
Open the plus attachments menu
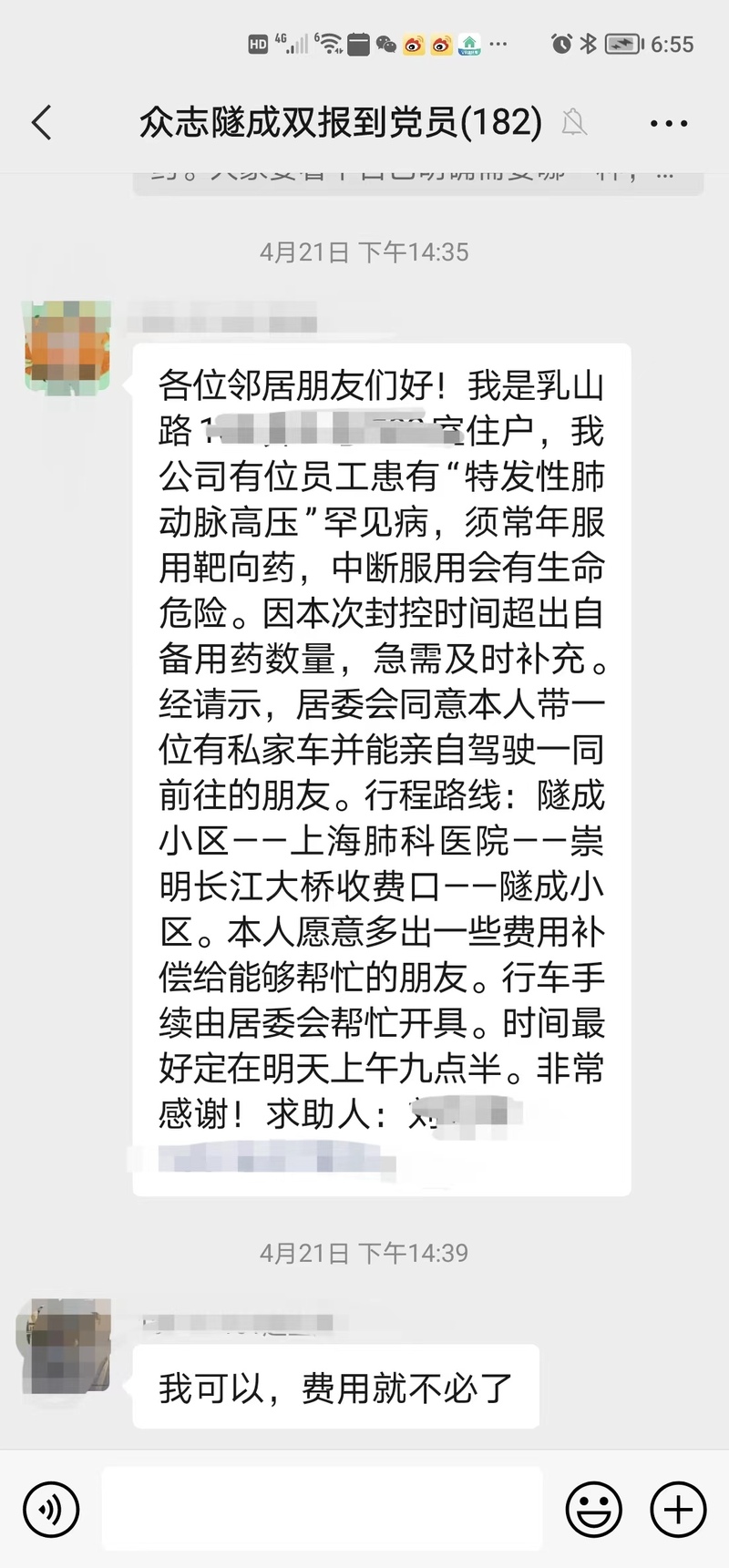click(678, 1510)
